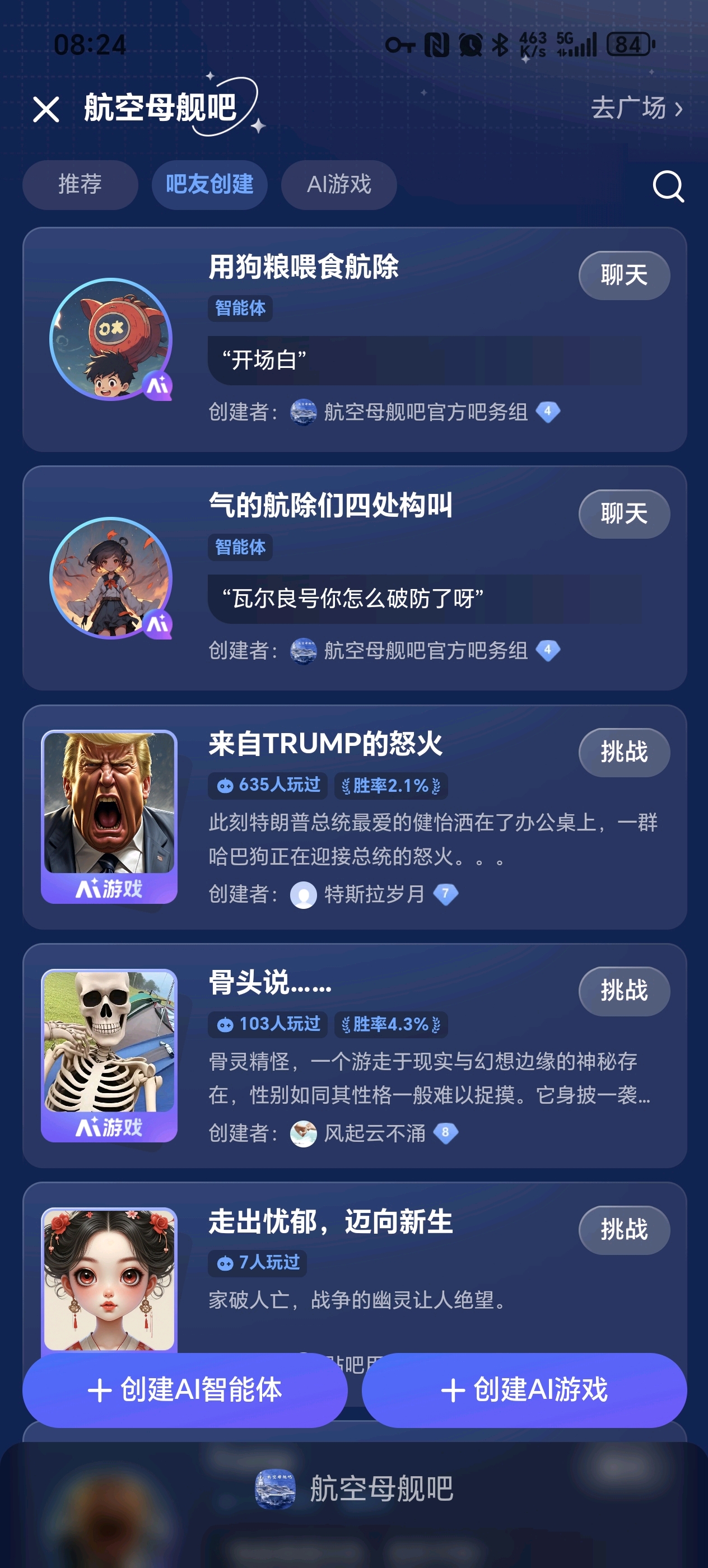The height and width of the screenshot is (1568, 708).
Task: Tap 聊天 for 气的航除们四处构叫
Action: click(x=623, y=514)
